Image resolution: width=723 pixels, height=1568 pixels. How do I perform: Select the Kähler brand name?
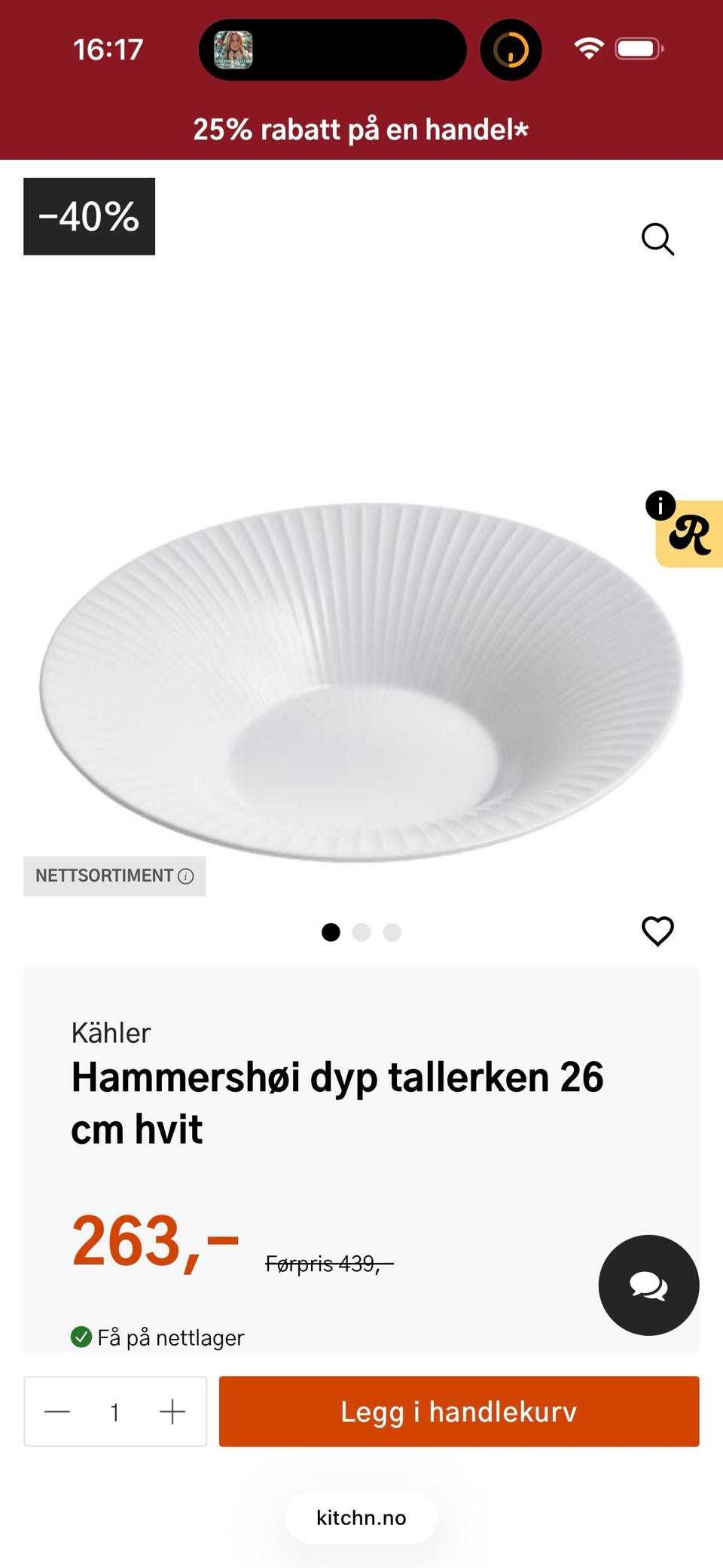coord(111,1033)
